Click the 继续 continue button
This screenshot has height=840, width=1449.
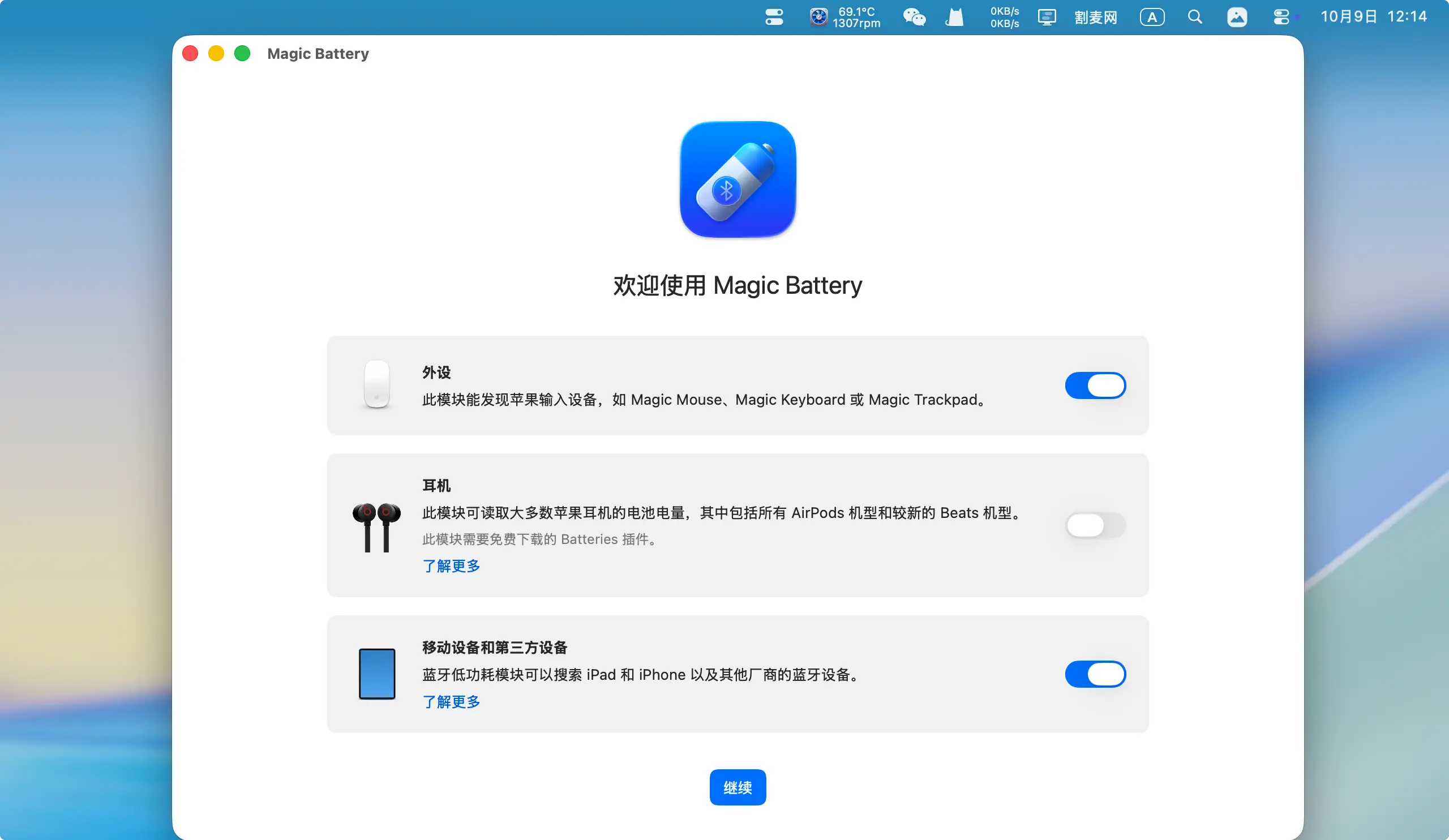(x=737, y=787)
